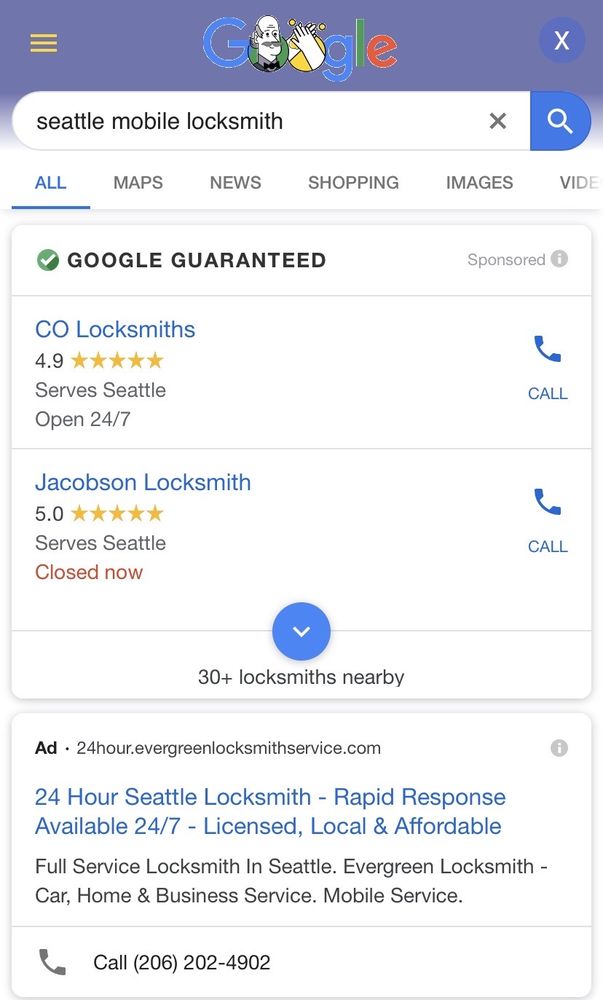The height and width of the screenshot is (1000, 603).
Task: Tap the X account button
Action: [x=561, y=41]
